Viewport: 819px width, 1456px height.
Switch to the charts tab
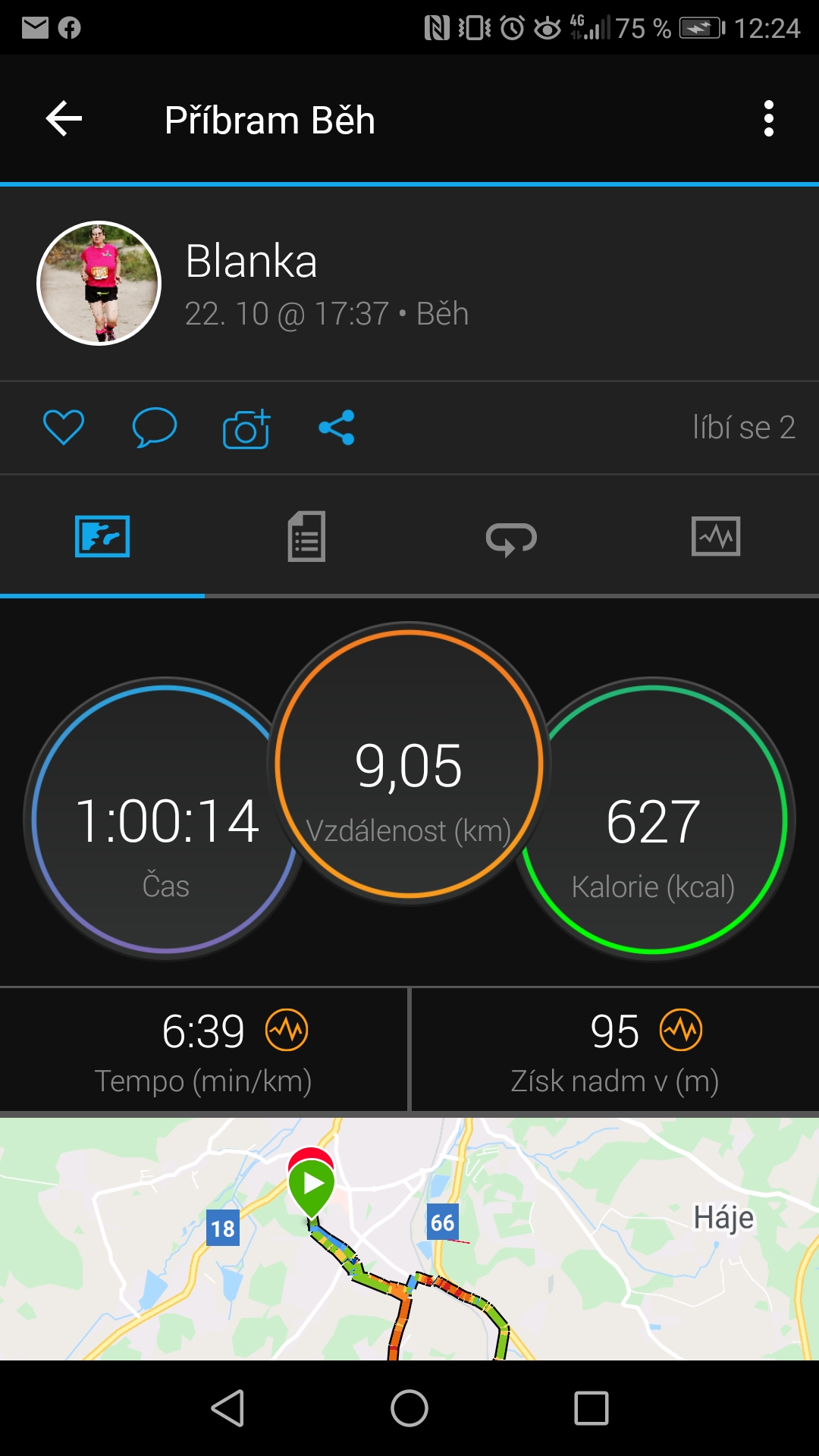[x=716, y=537]
